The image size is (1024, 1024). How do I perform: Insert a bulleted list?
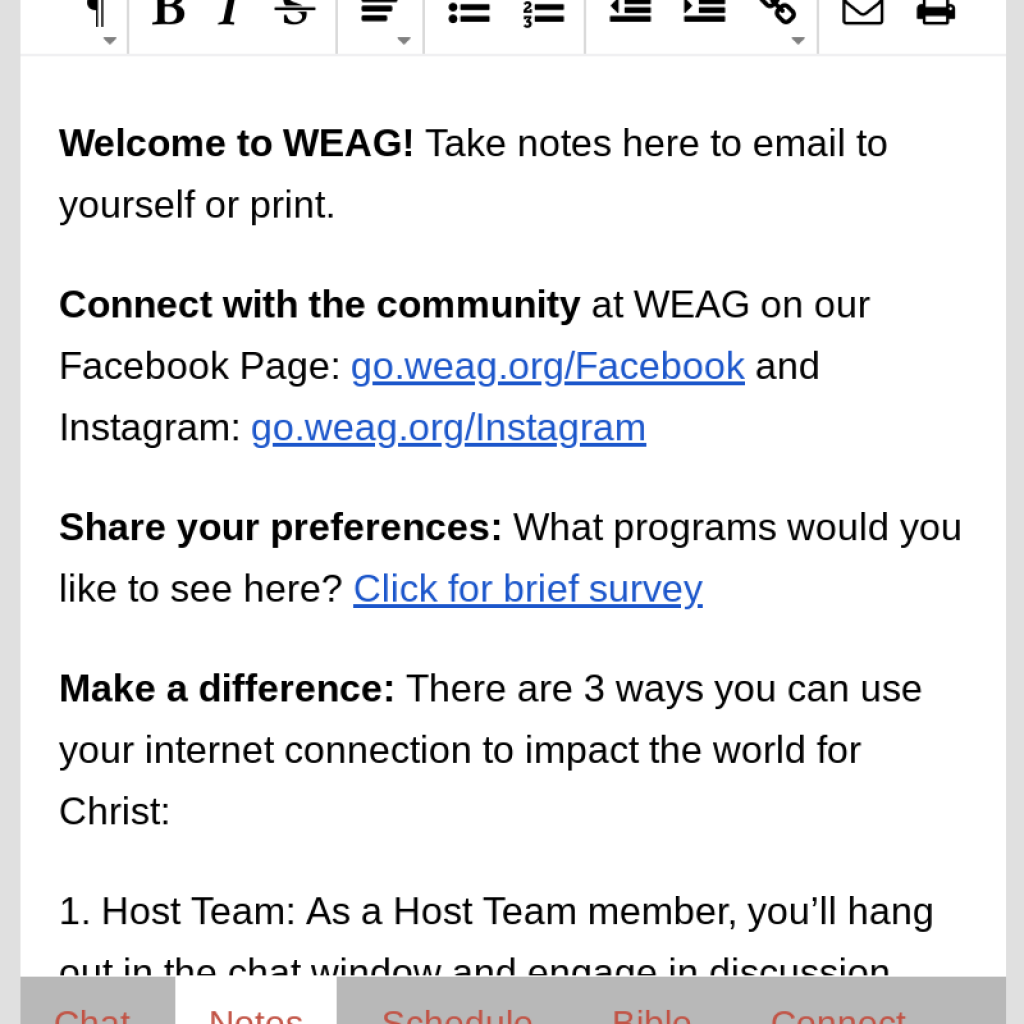[x=469, y=12]
